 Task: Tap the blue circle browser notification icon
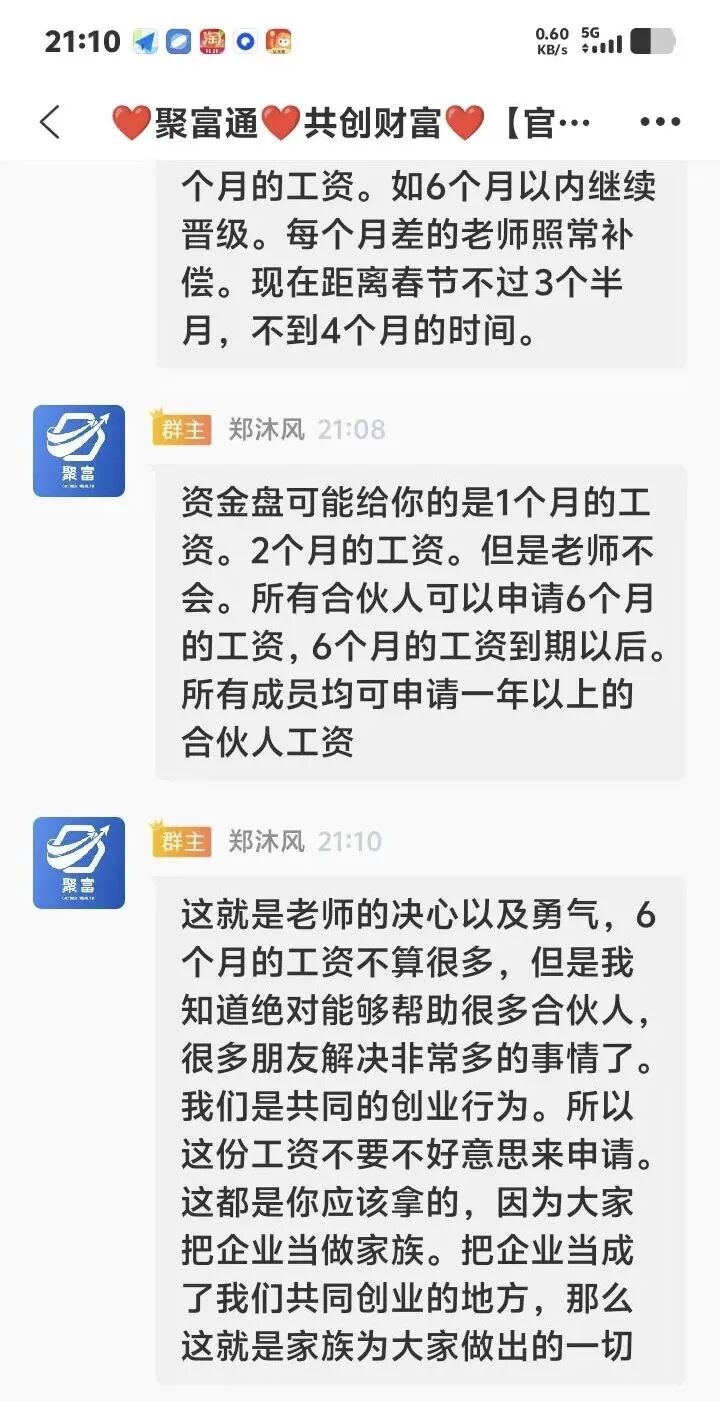click(x=246, y=40)
